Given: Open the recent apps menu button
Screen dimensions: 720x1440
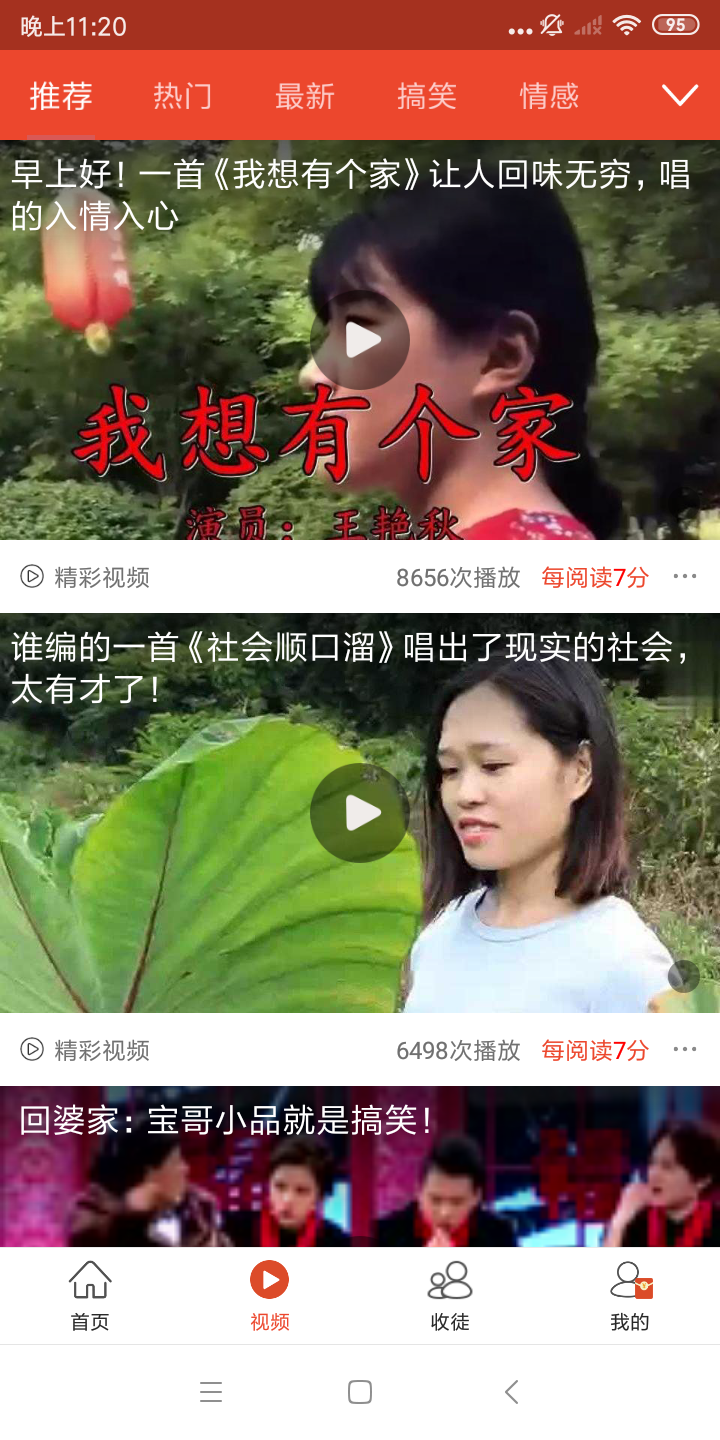Looking at the screenshot, I should tap(210, 1392).
